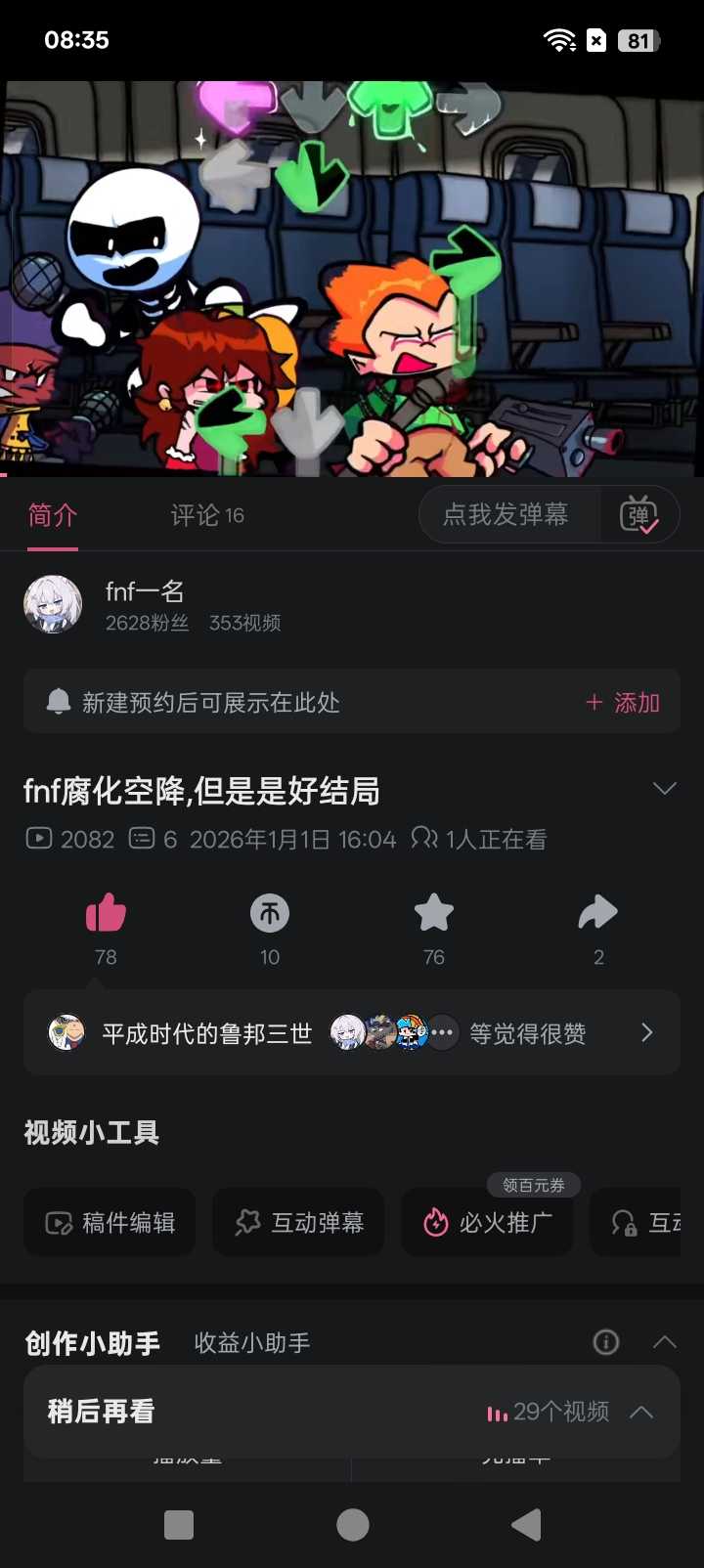Share this video
The image size is (704, 1568).
click(598, 915)
